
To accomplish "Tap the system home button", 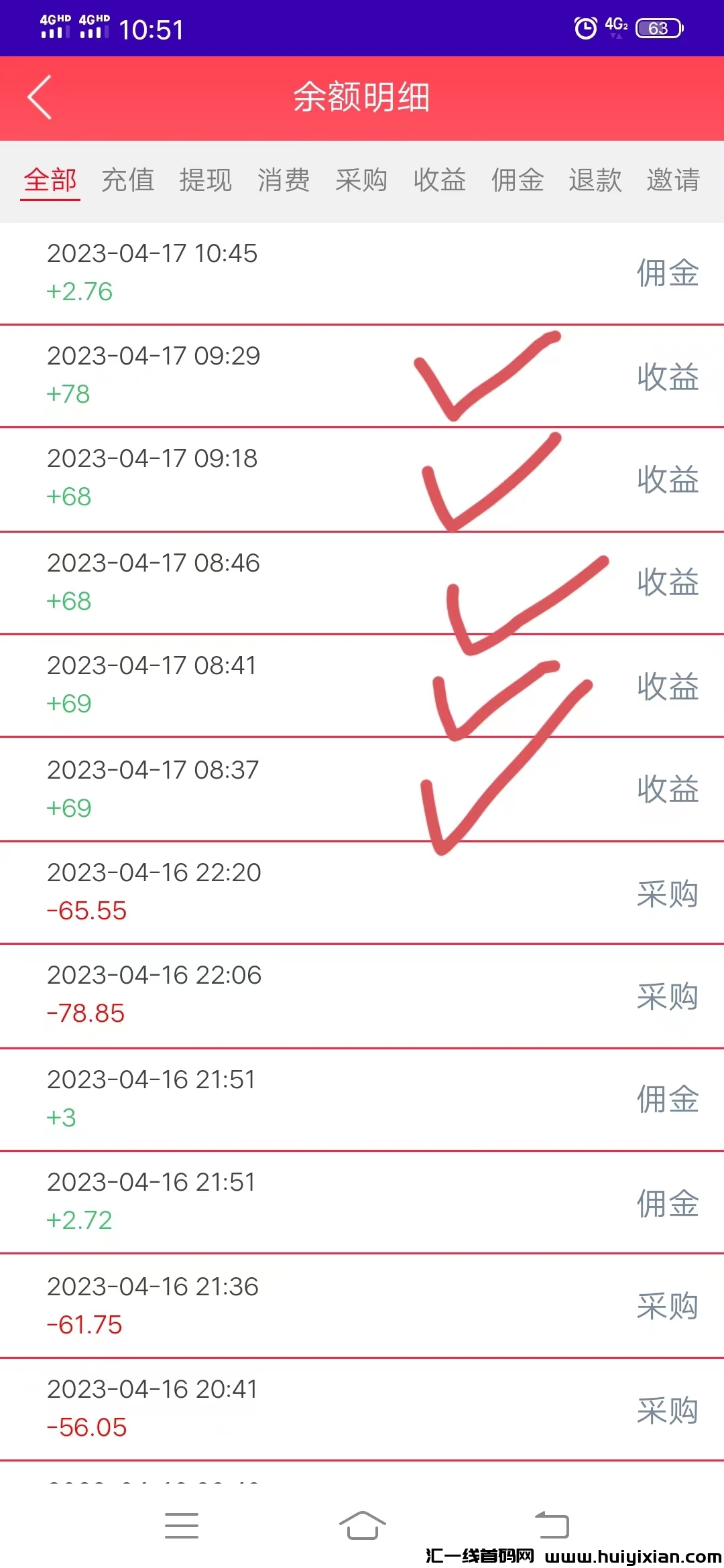I will [362, 1525].
